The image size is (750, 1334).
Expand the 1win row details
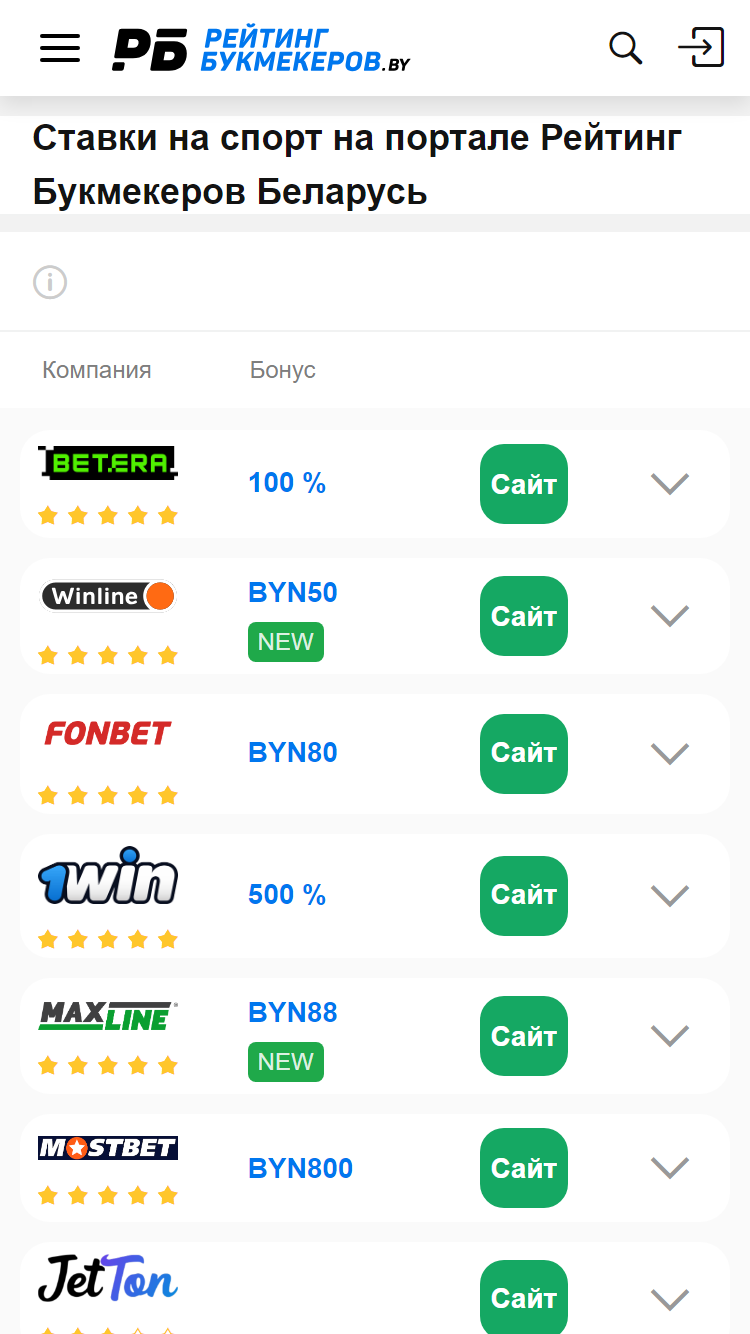(670, 896)
